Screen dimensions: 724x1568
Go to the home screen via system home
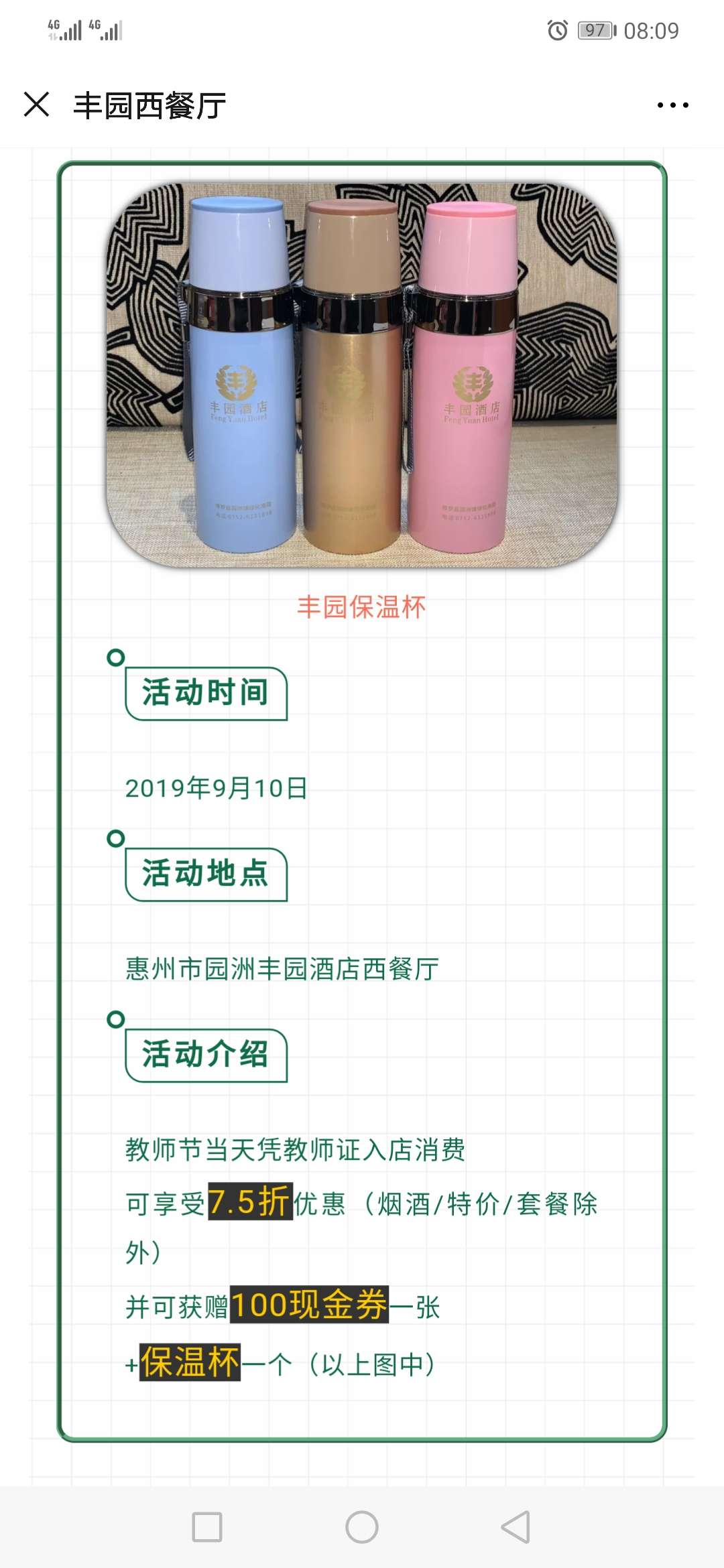click(x=362, y=1527)
